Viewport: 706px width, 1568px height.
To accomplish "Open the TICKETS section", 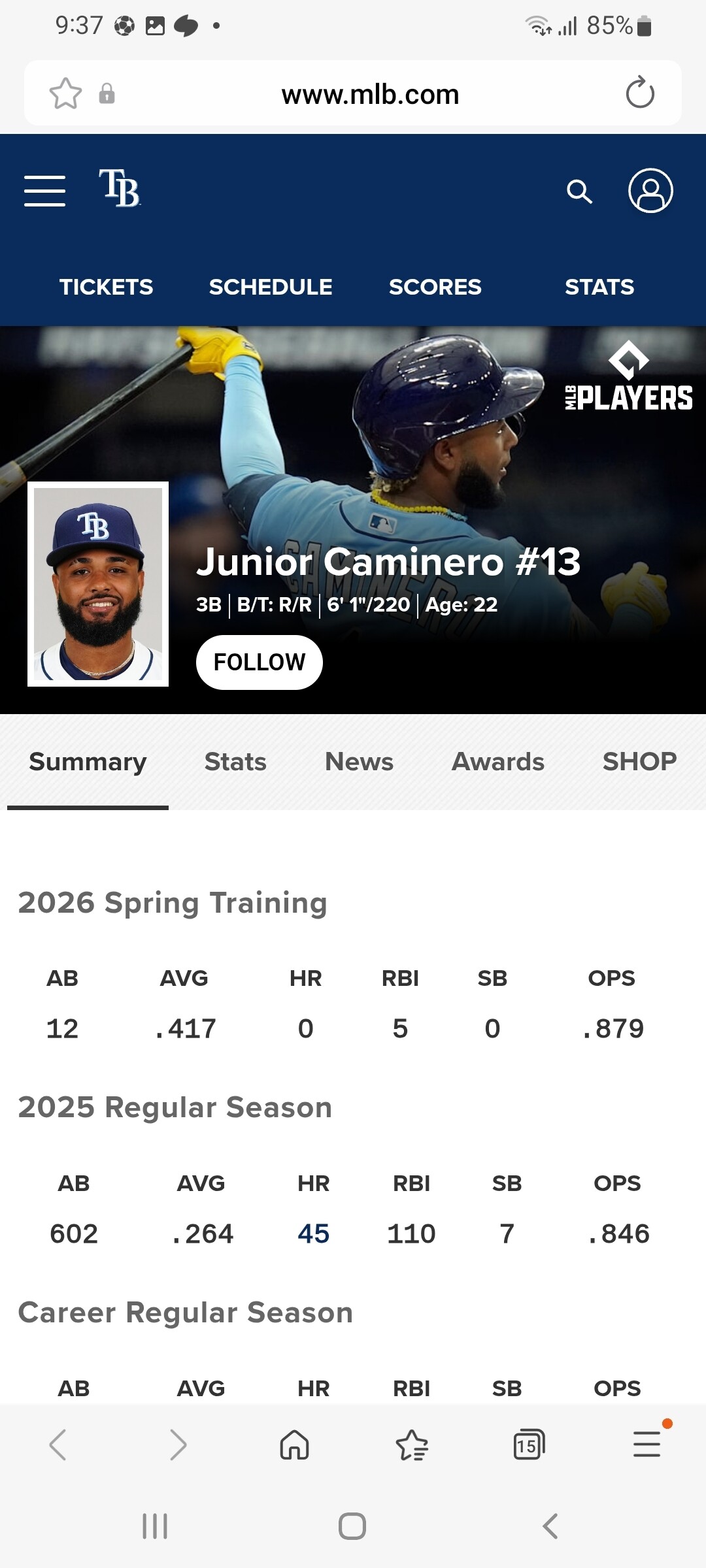I will click(107, 287).
